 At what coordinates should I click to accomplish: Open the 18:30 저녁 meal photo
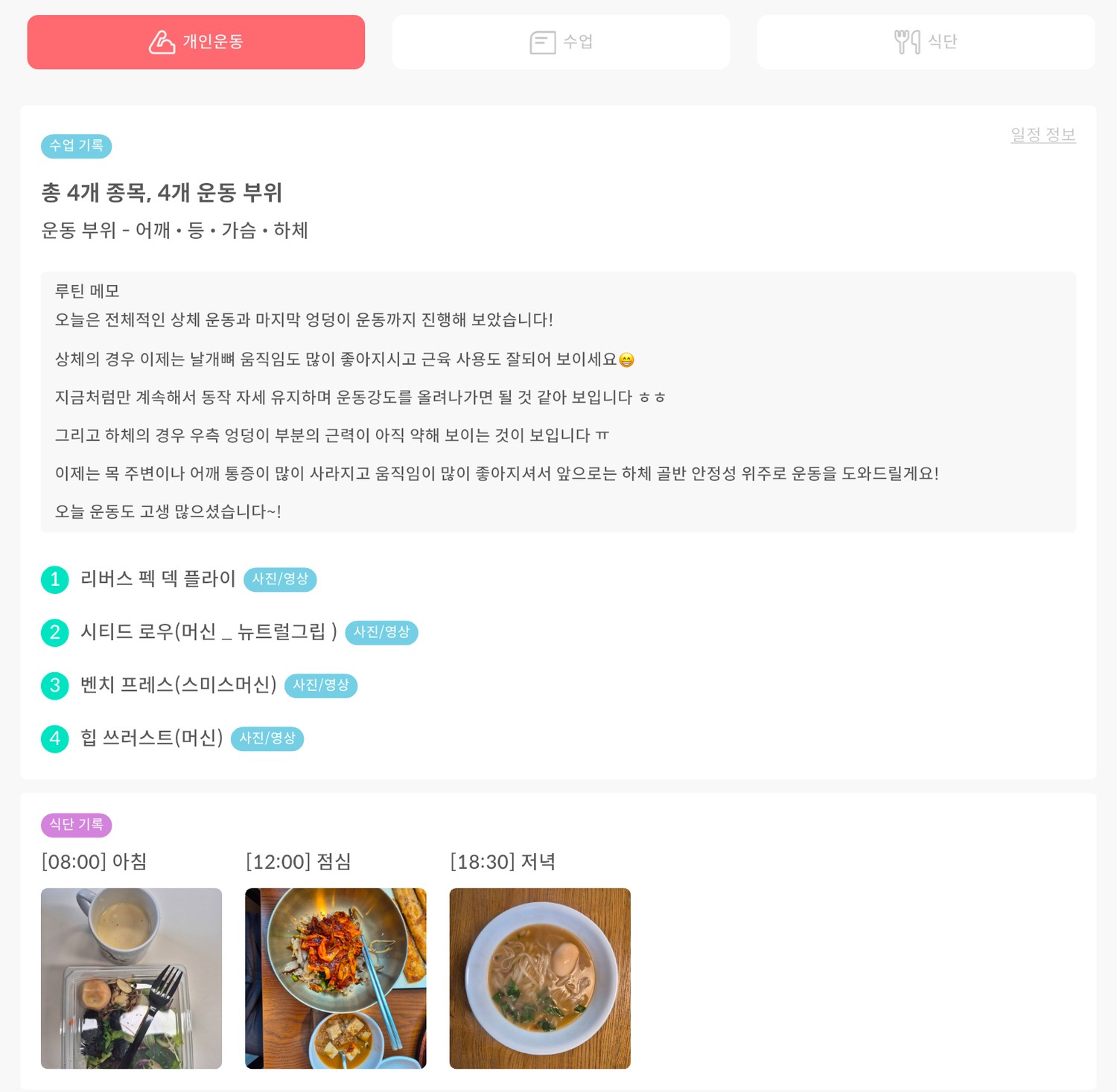[540, 978]
